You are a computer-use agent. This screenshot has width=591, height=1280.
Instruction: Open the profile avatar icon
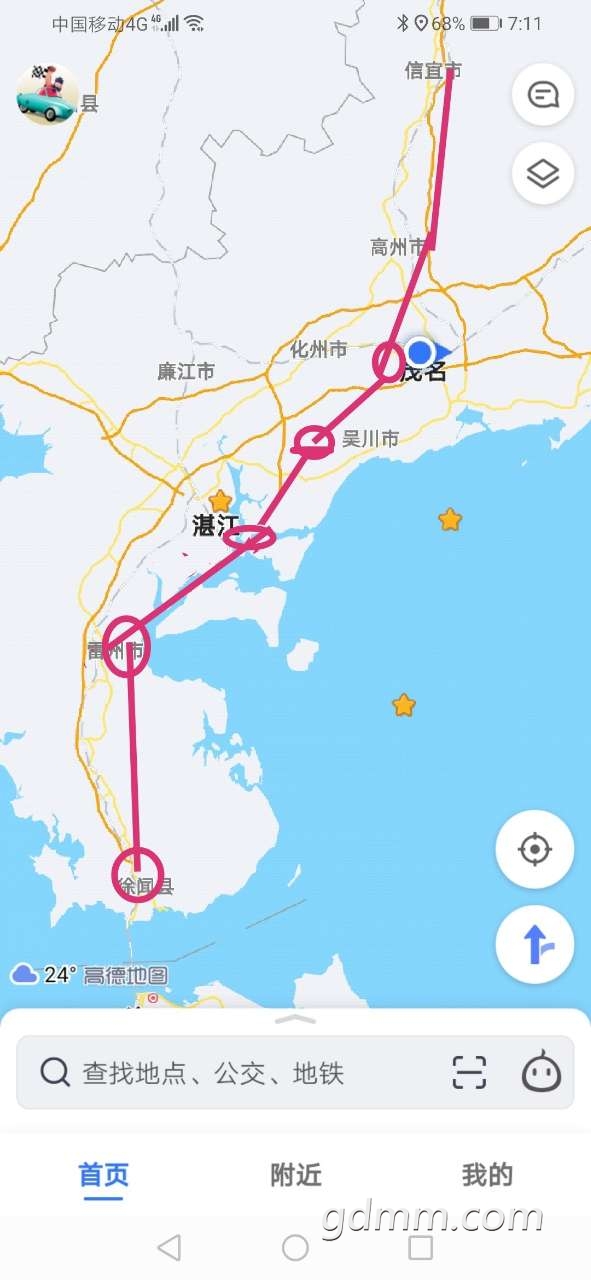click(47, 94)
